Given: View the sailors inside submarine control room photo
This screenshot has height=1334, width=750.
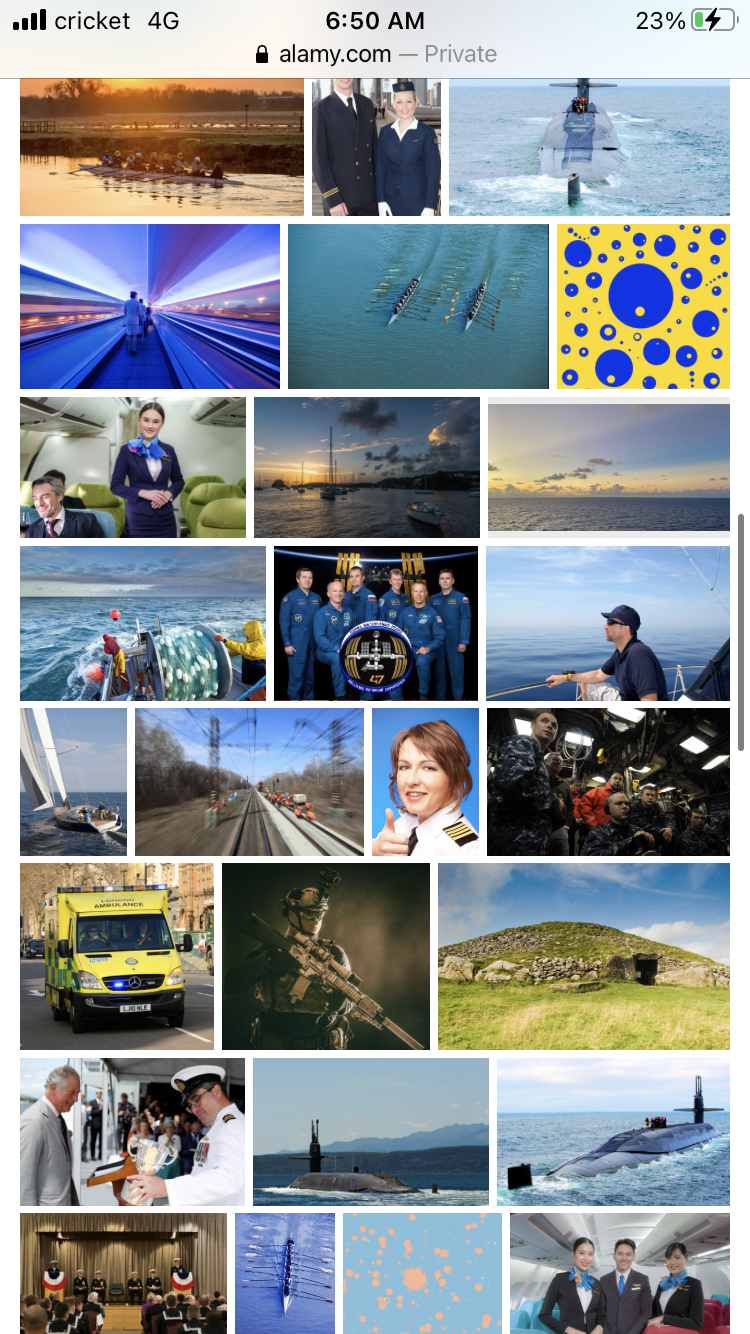Looking at the screenshot, I should (608, 782).
